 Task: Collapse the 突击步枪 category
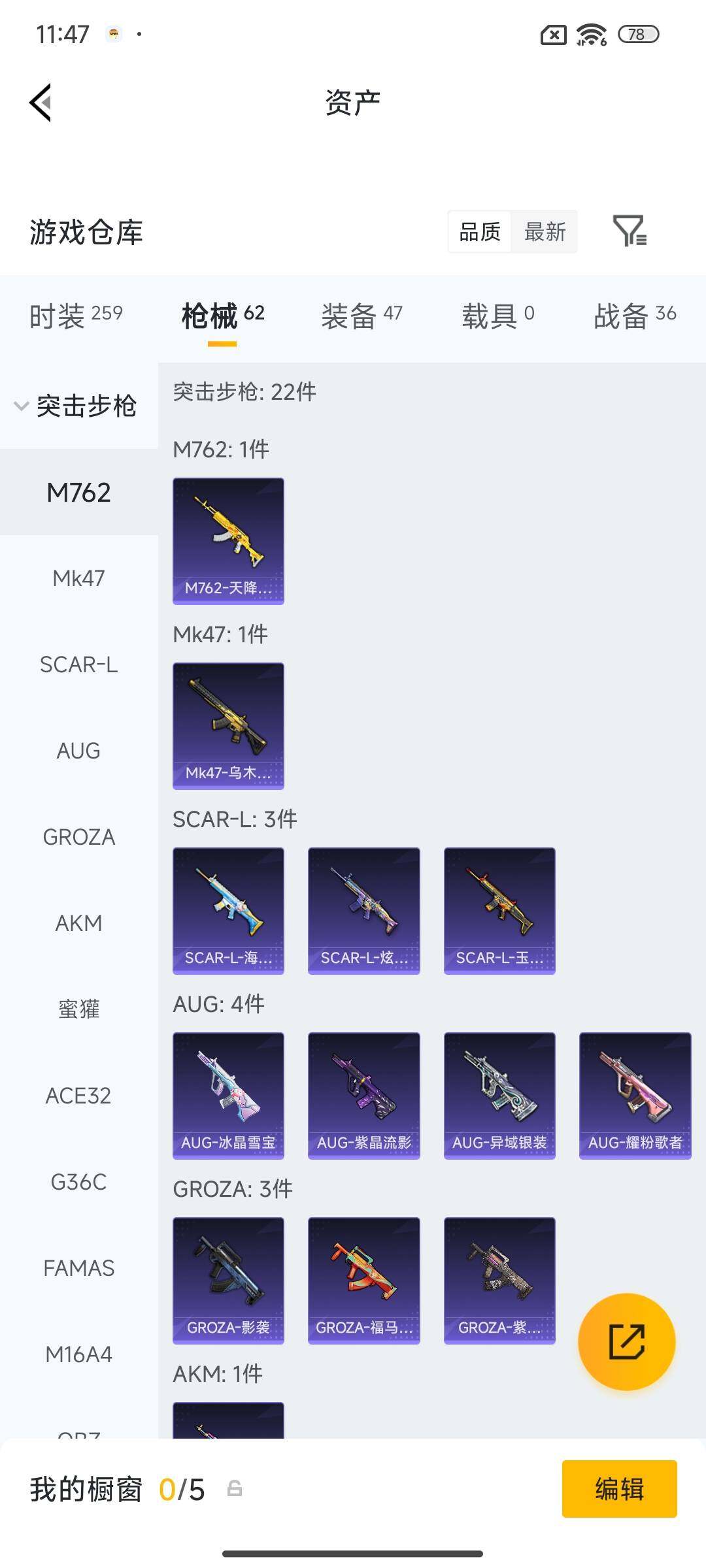[76, 406]
